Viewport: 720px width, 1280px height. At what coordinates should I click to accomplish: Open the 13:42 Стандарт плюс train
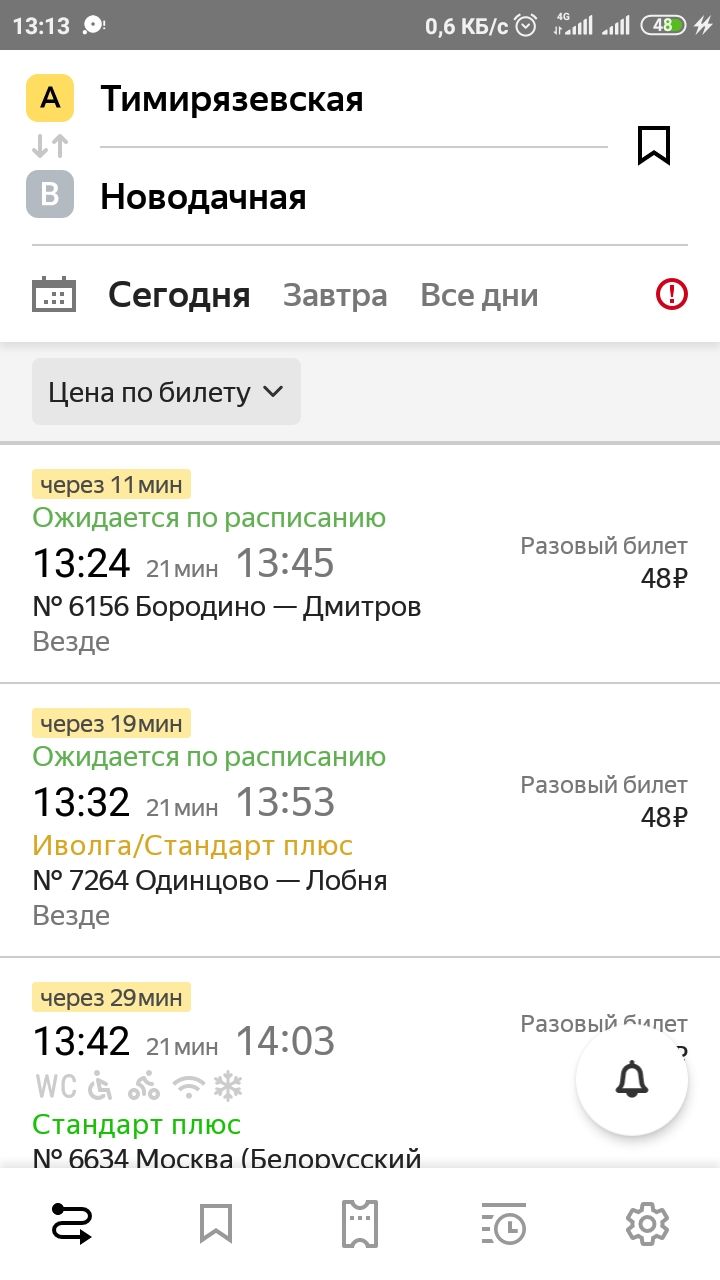coord(360,1063)
